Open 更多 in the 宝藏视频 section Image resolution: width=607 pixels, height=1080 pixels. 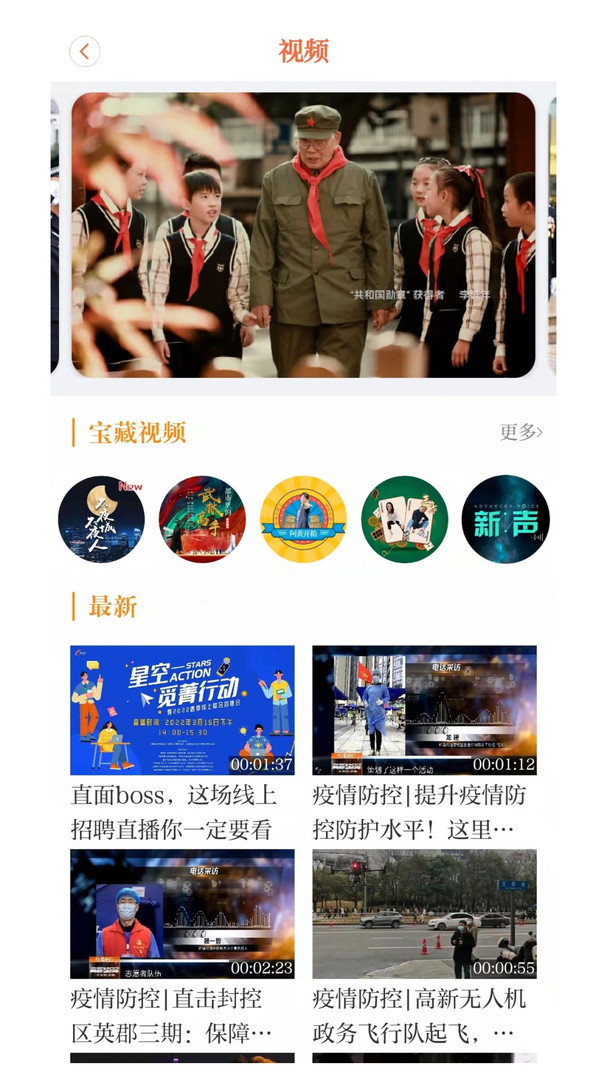[x=521, y=432]
